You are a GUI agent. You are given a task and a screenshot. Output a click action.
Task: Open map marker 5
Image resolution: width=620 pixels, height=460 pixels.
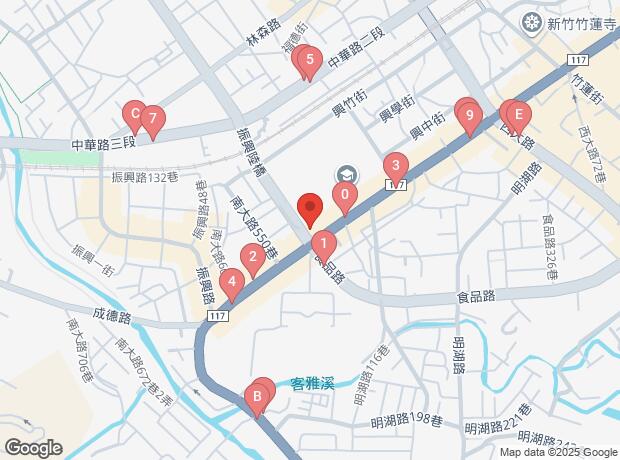(310, 59)
